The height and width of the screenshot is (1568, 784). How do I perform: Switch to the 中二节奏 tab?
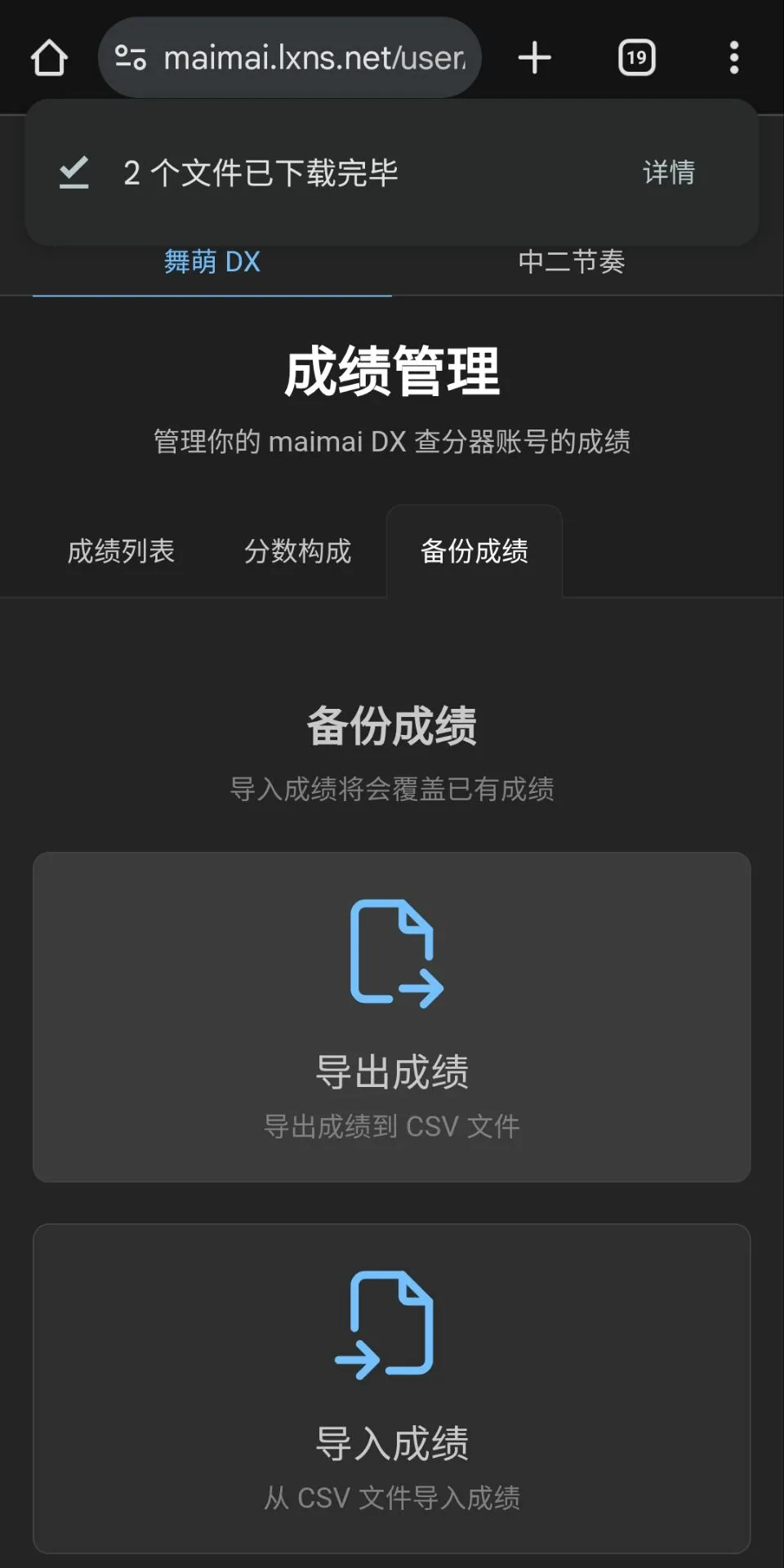[572, 263]
